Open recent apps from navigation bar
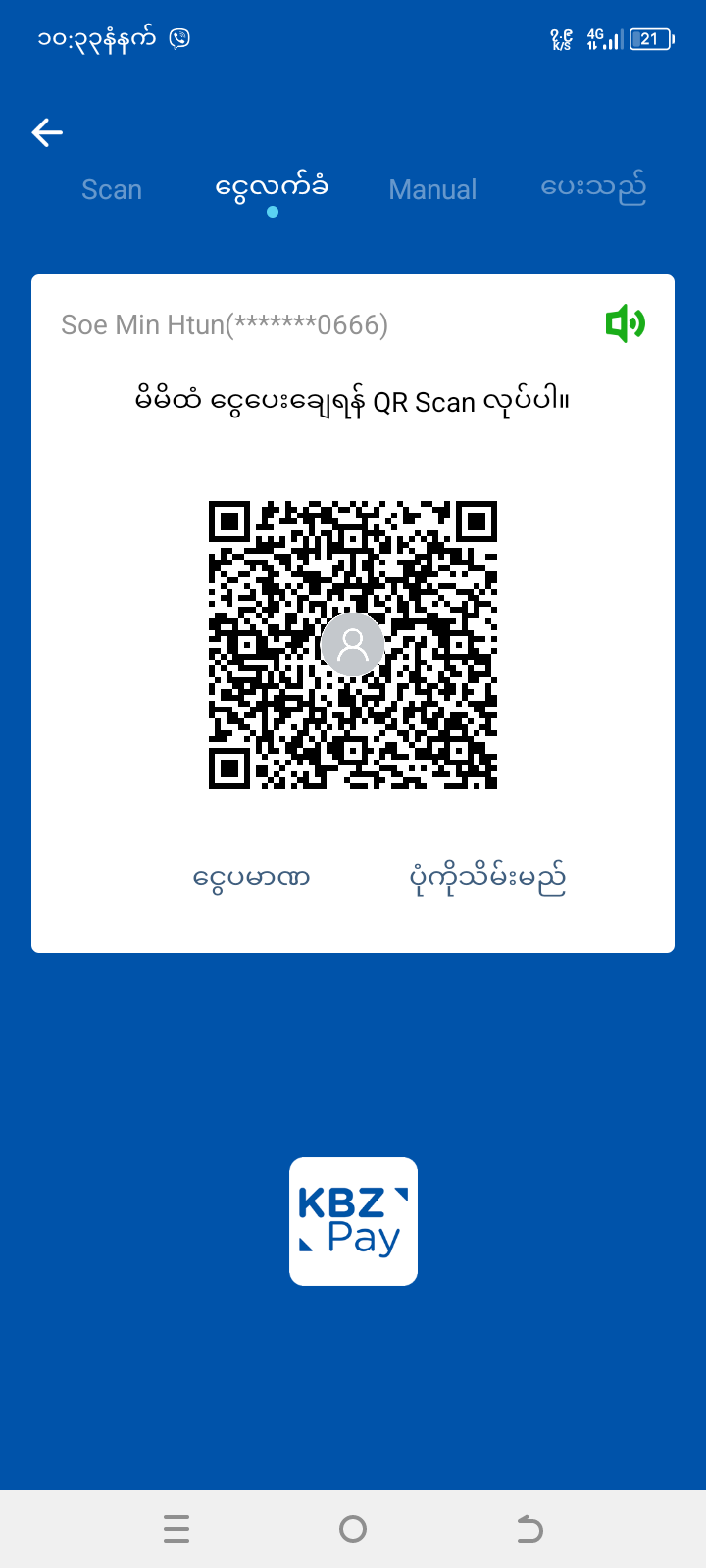The image size is (706, 1568). tap(176, 1529)
